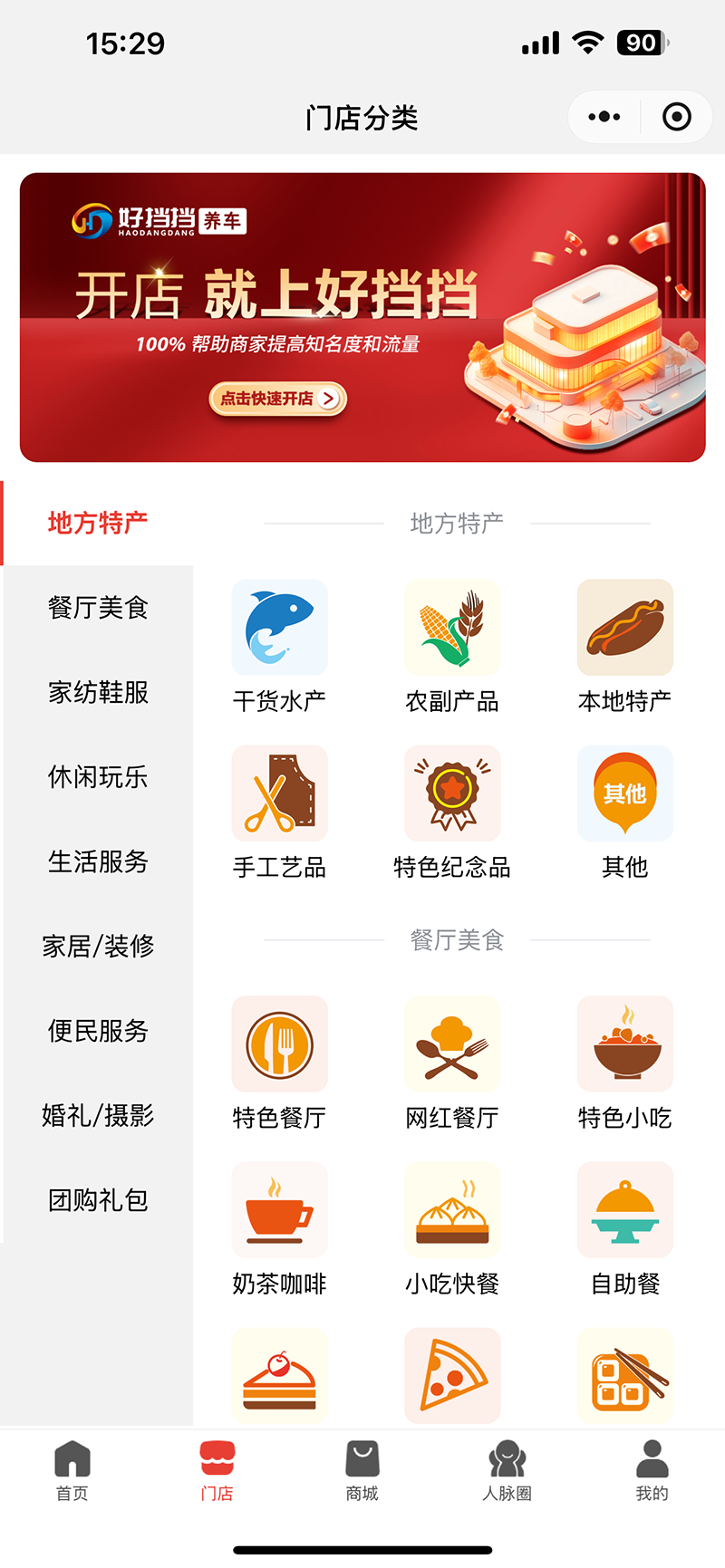Select the 干货水产 fish icon
Viewport: 725px width, 1568px height.
[x=279, y=627]
